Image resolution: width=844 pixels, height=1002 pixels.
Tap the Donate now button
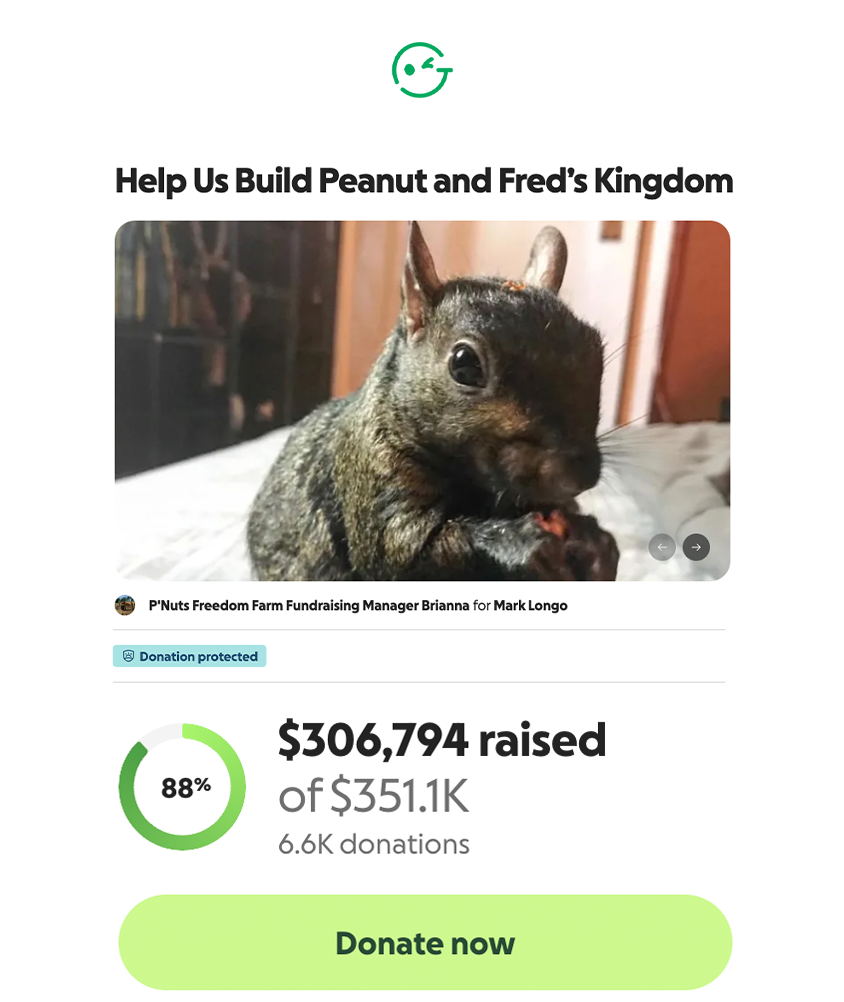425,943
